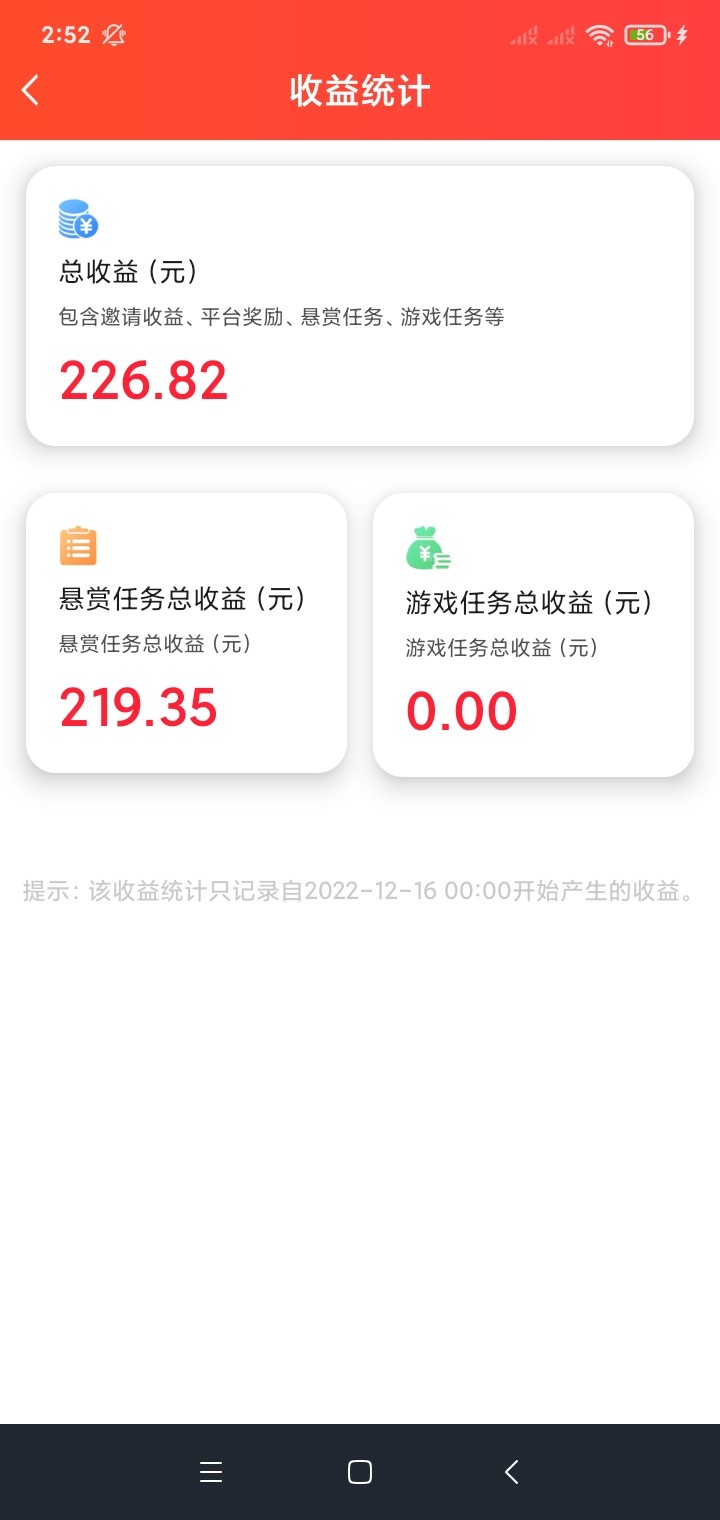The width and height of the screenshot is (720, 1520).
Task: Open the recent apps menu
Action: [x=210, y=1472]
